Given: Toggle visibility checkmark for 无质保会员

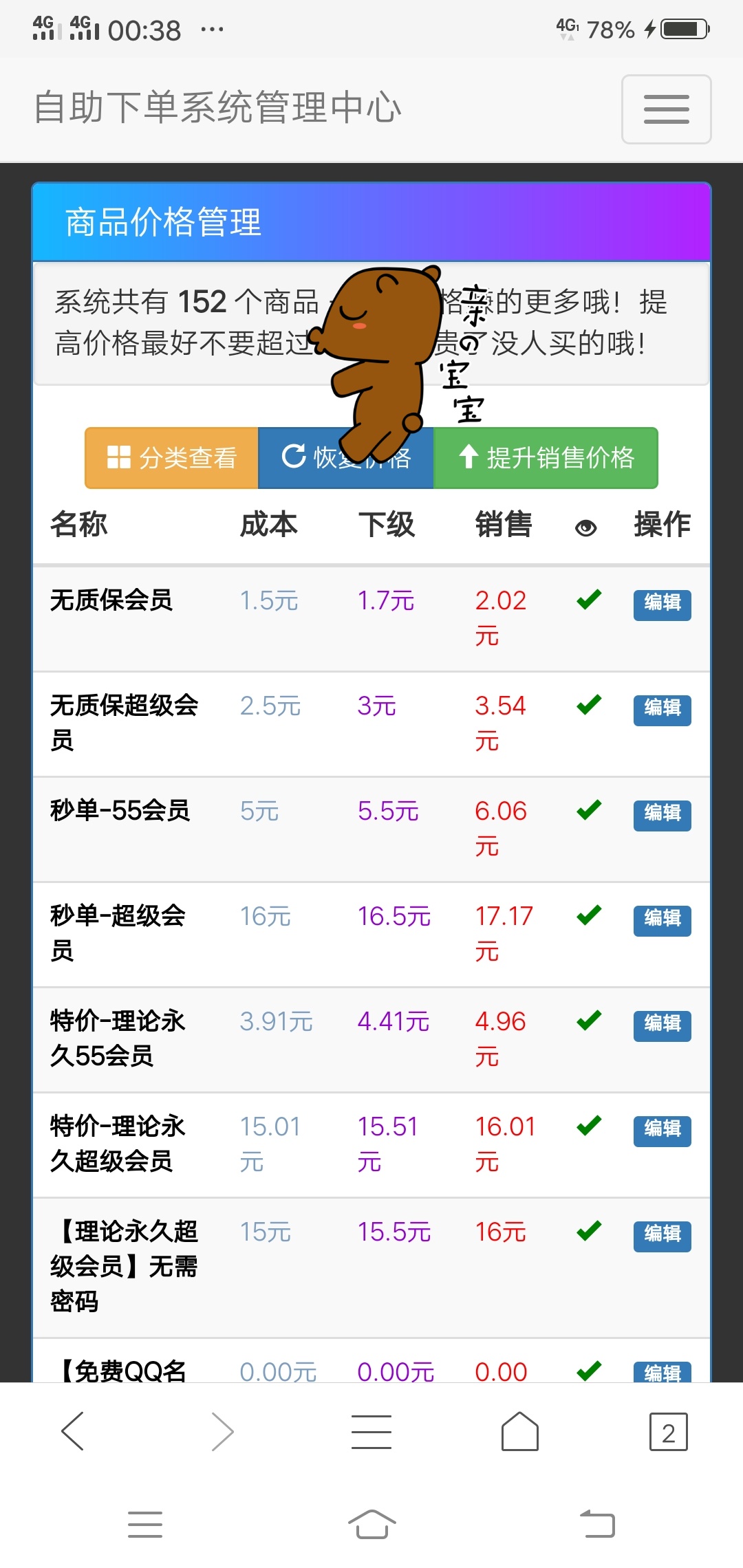Looking at the screenshot, I should tap(589, 600).
